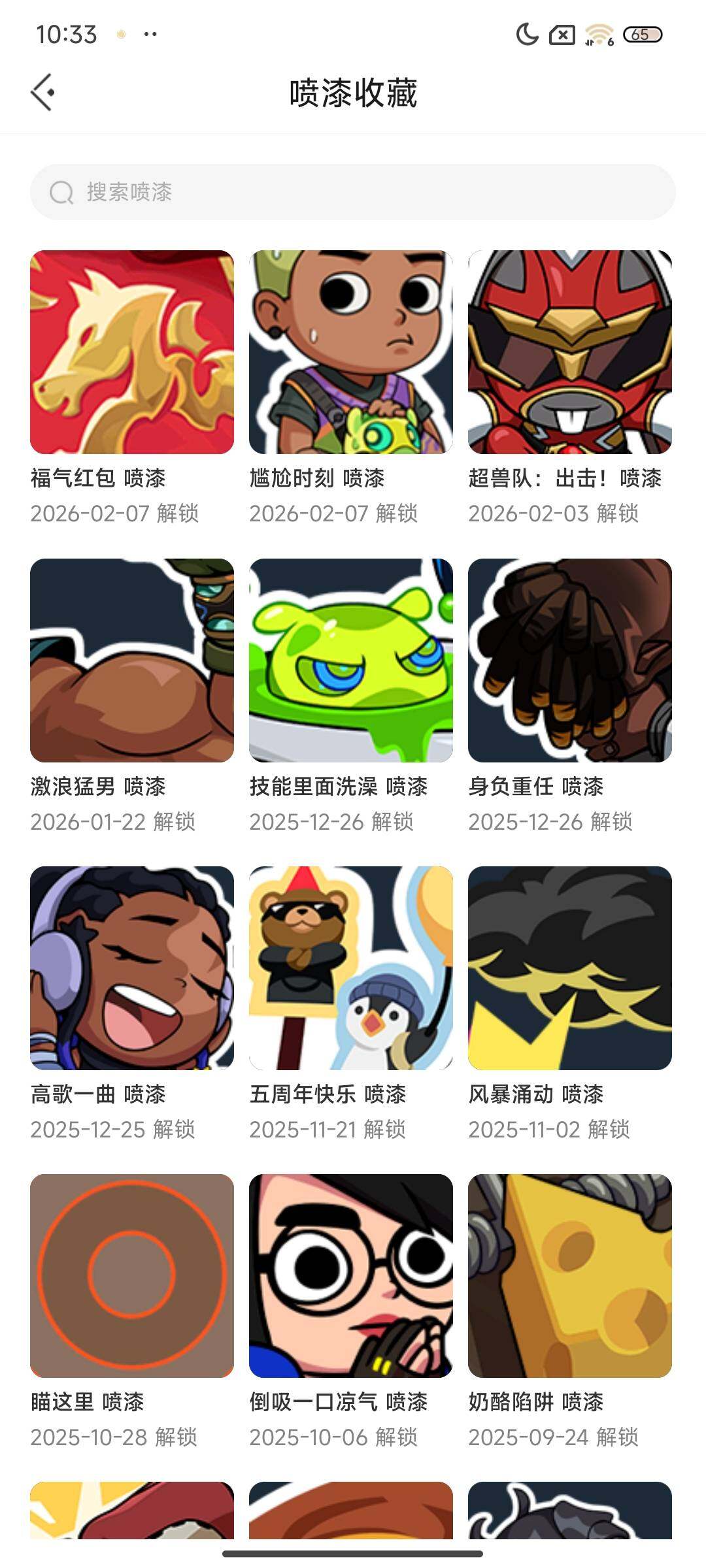Tap the 搜索喷漆 search box
This screenshot has height=1568, width=706.
353,192
